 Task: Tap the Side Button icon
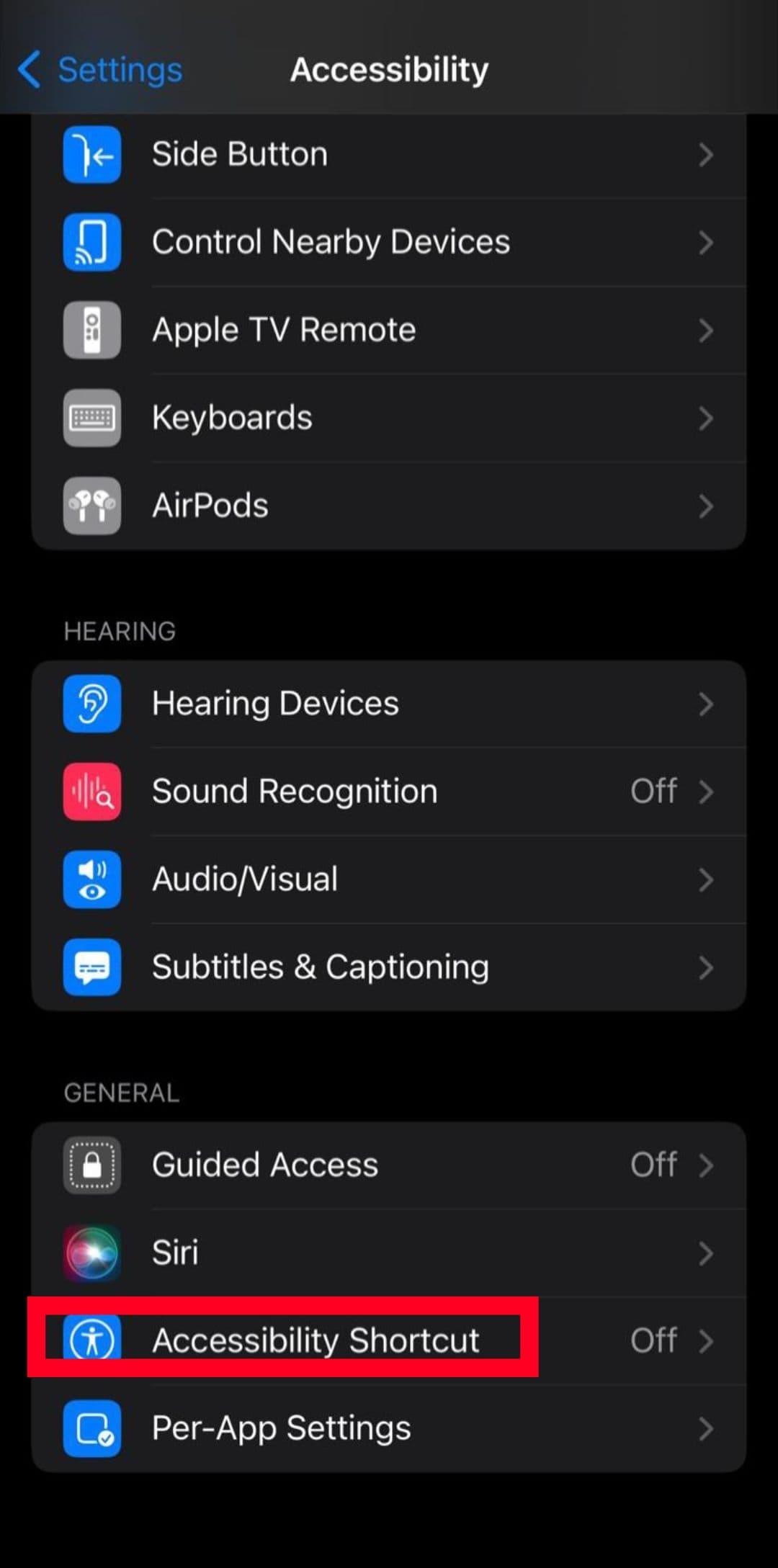click(x=91, y=154)
